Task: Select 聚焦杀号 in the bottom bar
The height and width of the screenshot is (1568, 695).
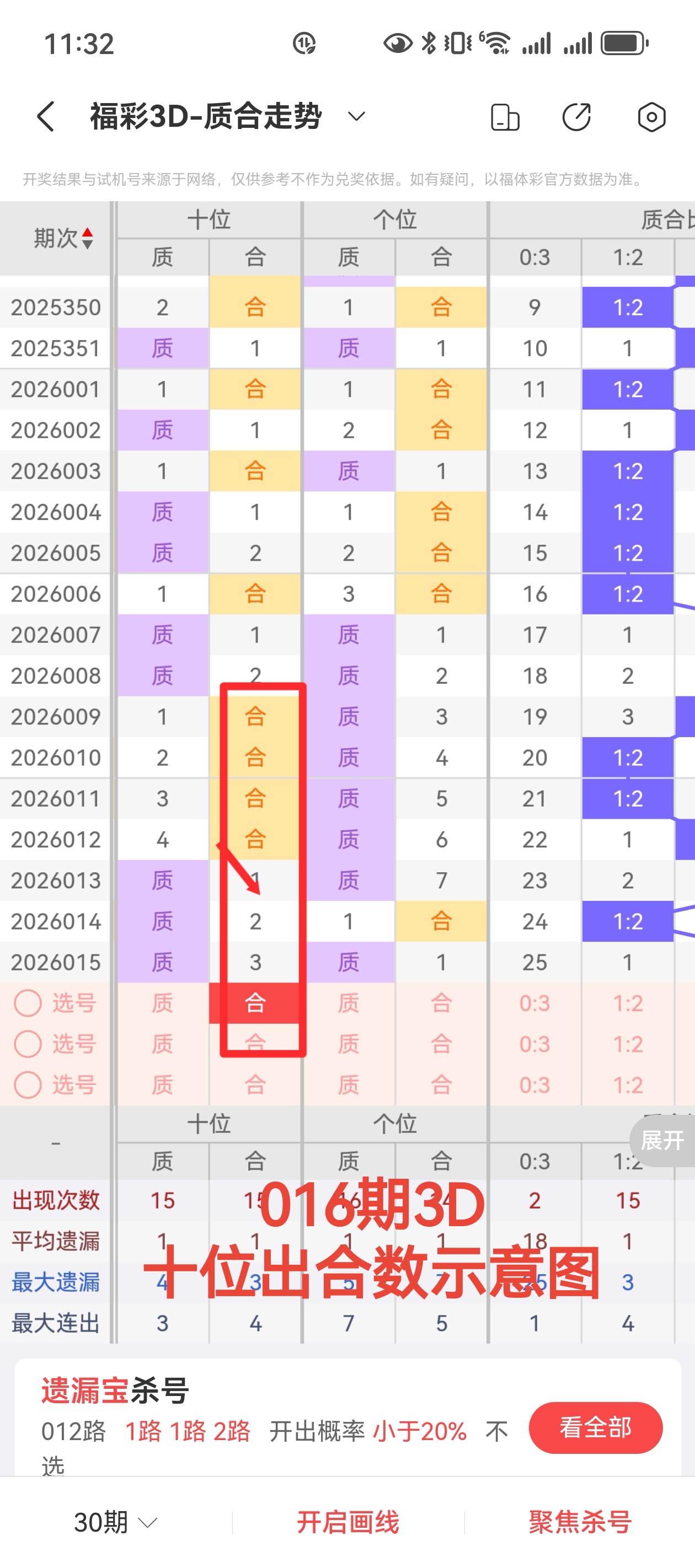Action: 579,1523
